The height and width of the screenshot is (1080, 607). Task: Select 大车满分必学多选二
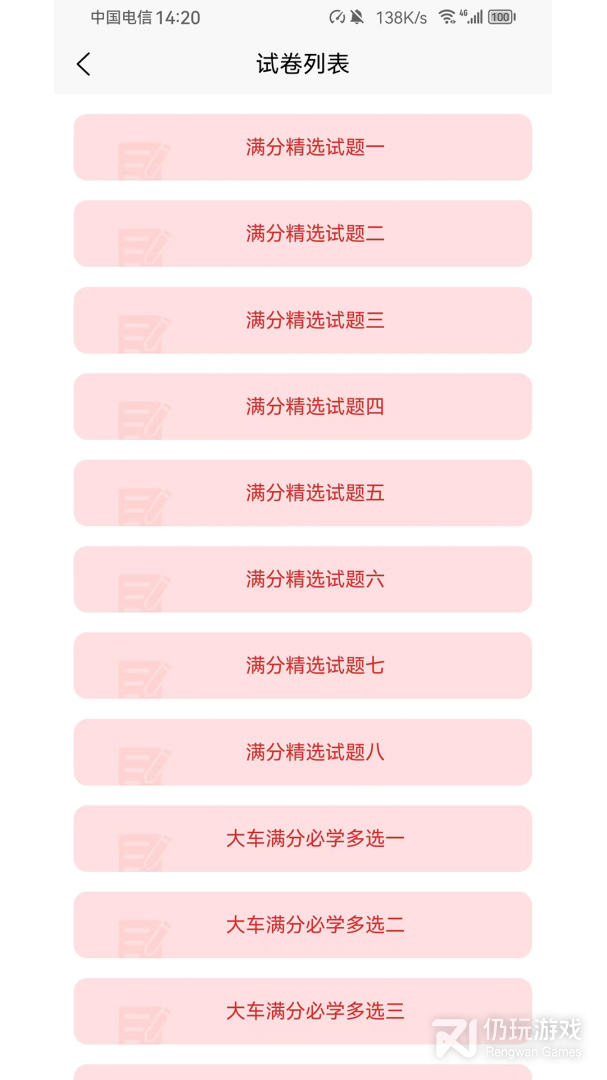click(303, 924)
